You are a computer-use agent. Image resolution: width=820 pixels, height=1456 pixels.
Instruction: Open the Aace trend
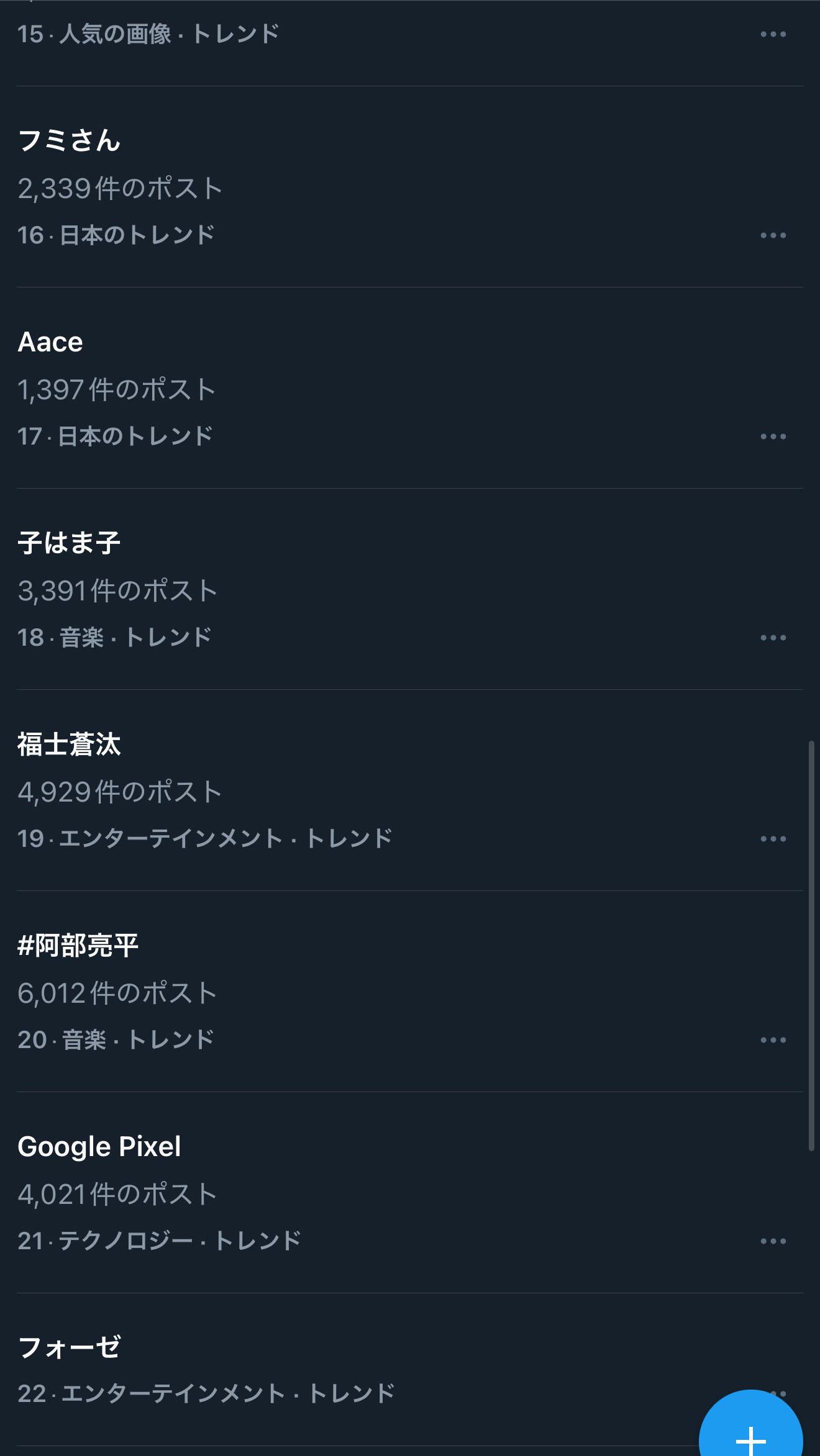coord(51,342)
